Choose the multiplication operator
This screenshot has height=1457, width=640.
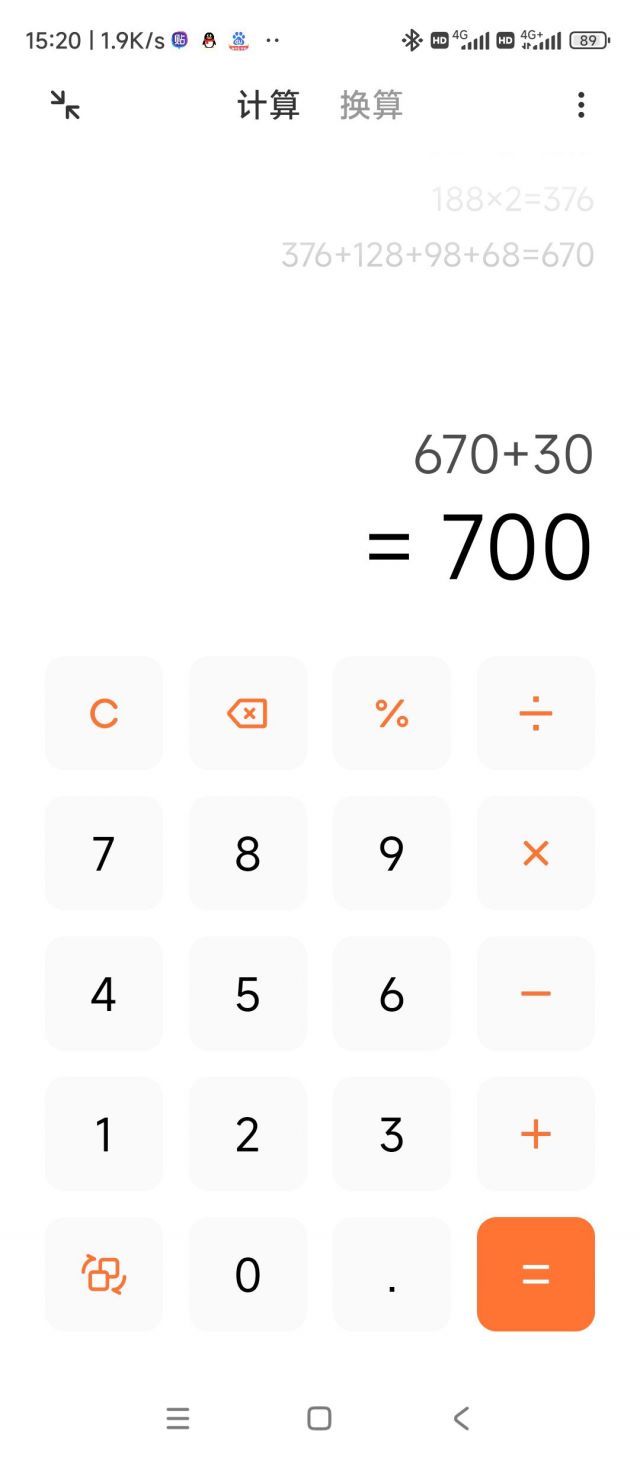tap(535, 853)
